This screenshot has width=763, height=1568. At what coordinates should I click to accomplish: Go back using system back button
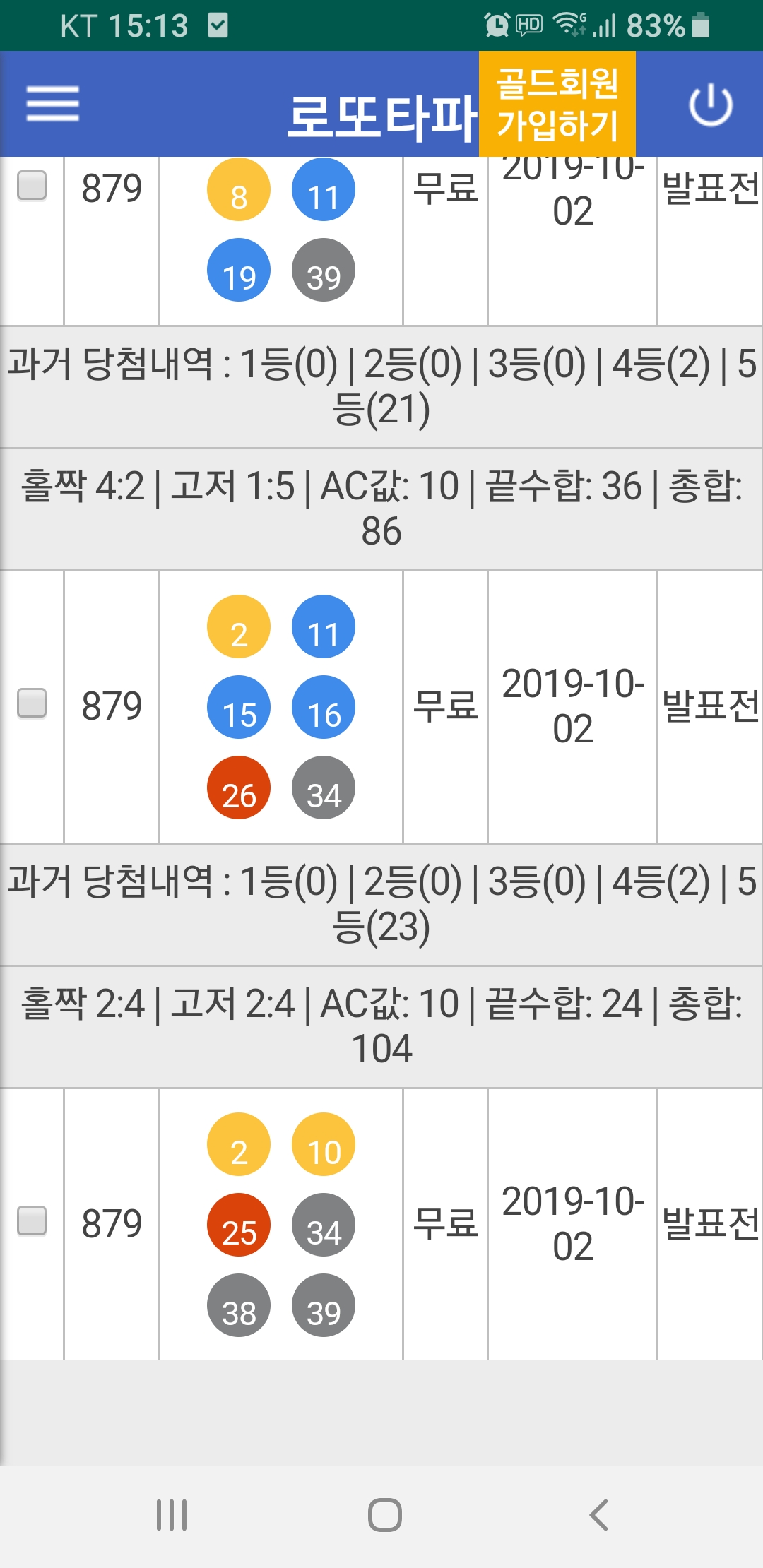(x=598, y=1515)
